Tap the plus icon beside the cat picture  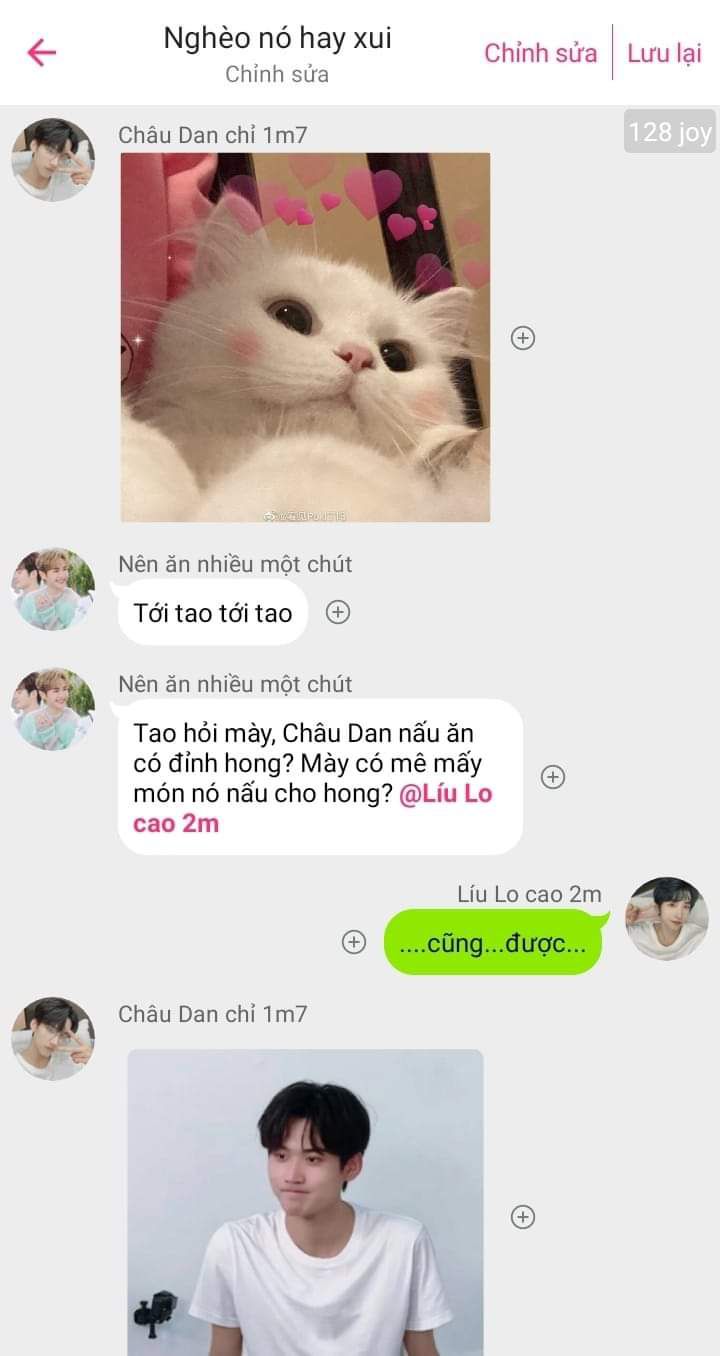coord(523,338)
